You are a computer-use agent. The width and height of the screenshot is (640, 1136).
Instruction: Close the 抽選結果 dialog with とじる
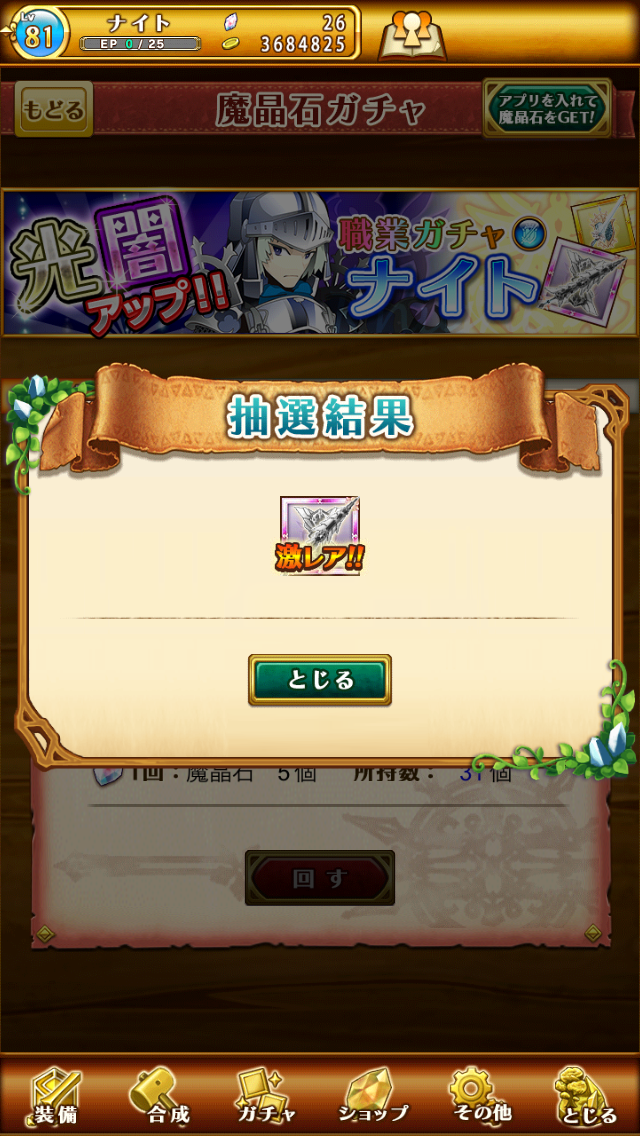[319, 680]
